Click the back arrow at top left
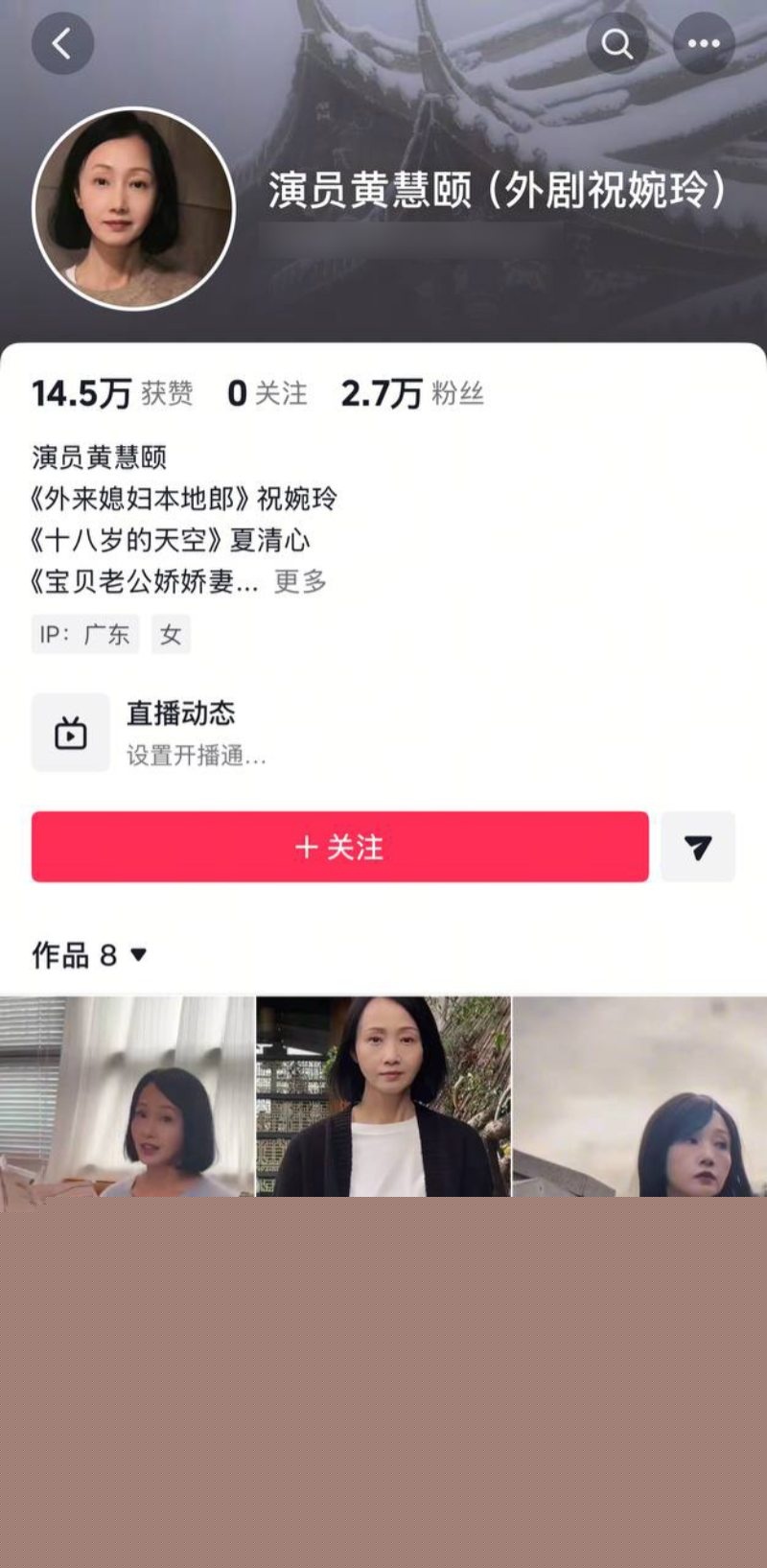The height and width of the screenshot is (1568, 767). 62,43
